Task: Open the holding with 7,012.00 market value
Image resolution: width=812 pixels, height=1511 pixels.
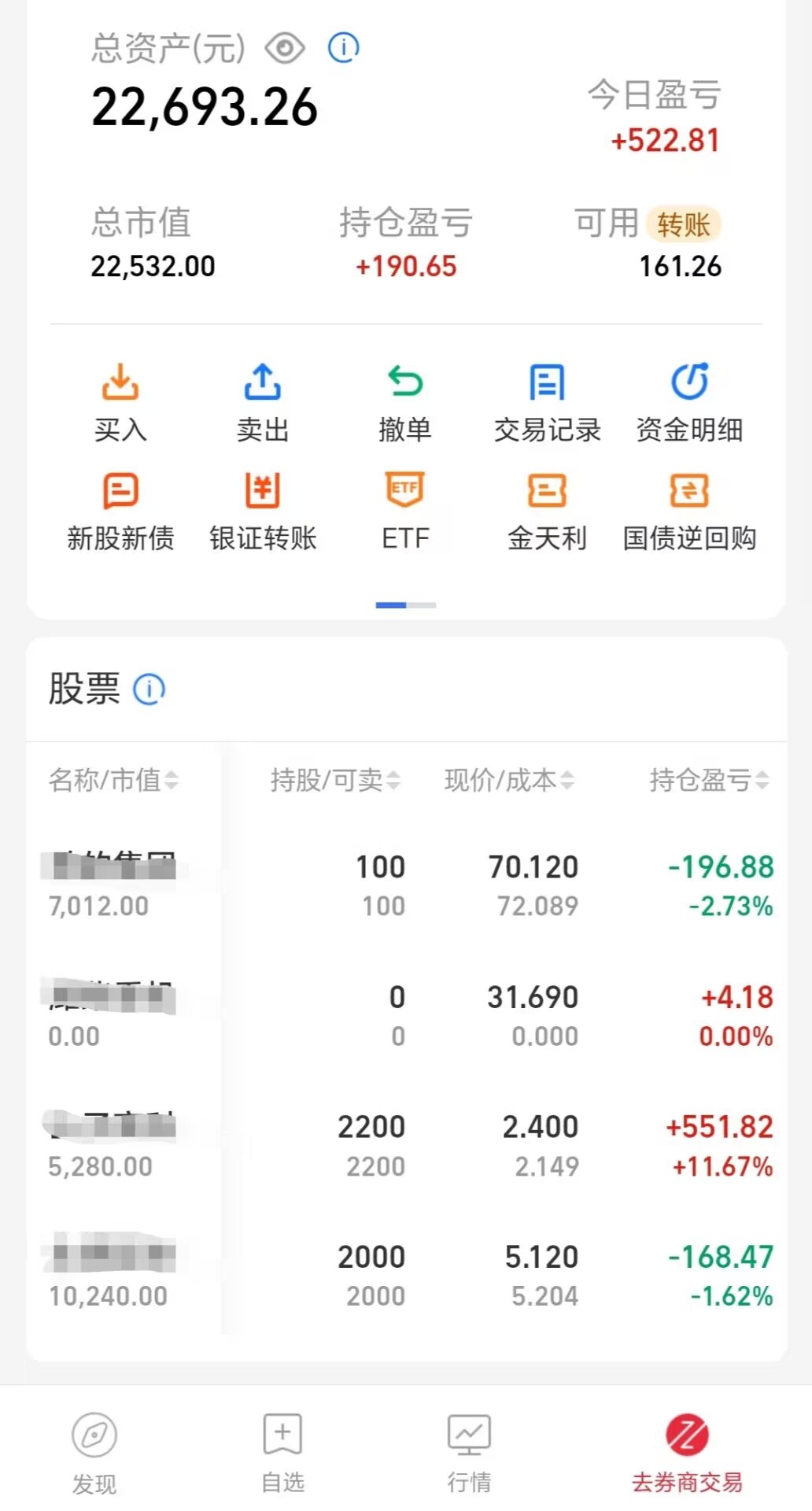Action: tap(406, 885)
